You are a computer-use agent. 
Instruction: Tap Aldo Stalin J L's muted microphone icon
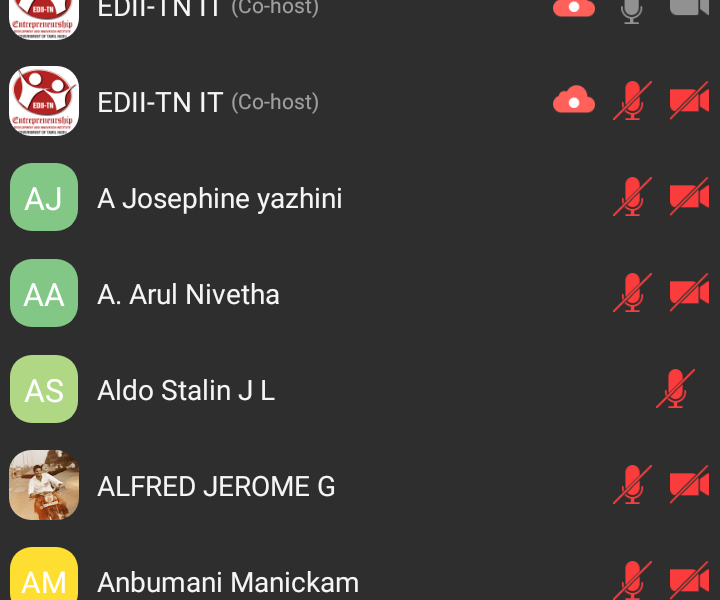click(x=675, y=389)
